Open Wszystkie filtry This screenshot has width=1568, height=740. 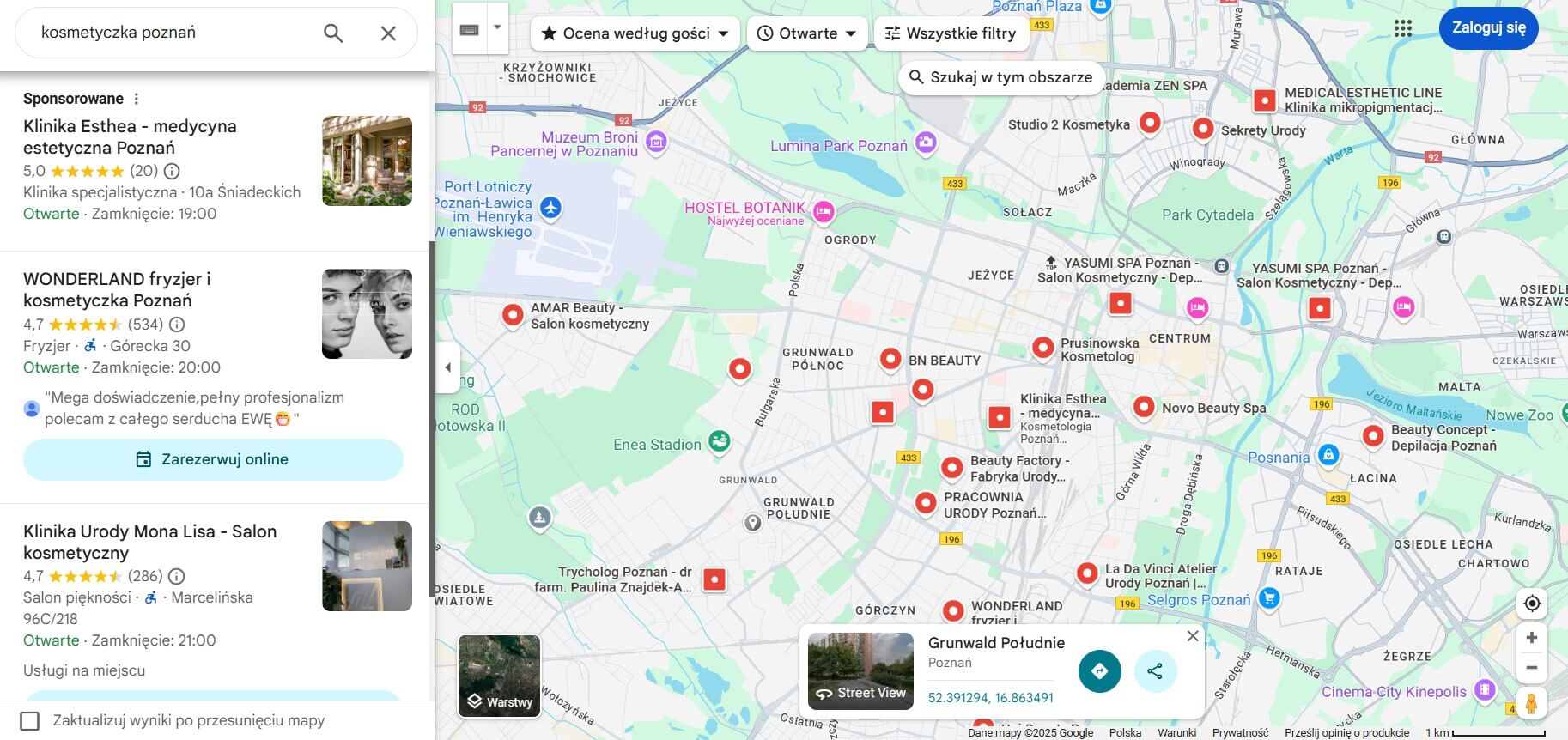(951, 33)
